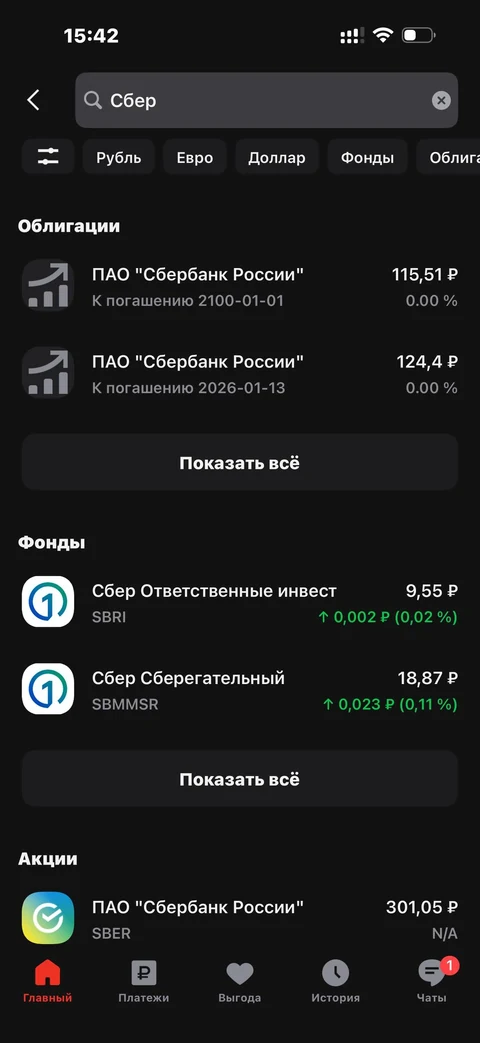Image resolution: width=480 pixels, height=1043 pixels.
Task: Switch to the Чаты tab
Action: (x=432, y=982)
